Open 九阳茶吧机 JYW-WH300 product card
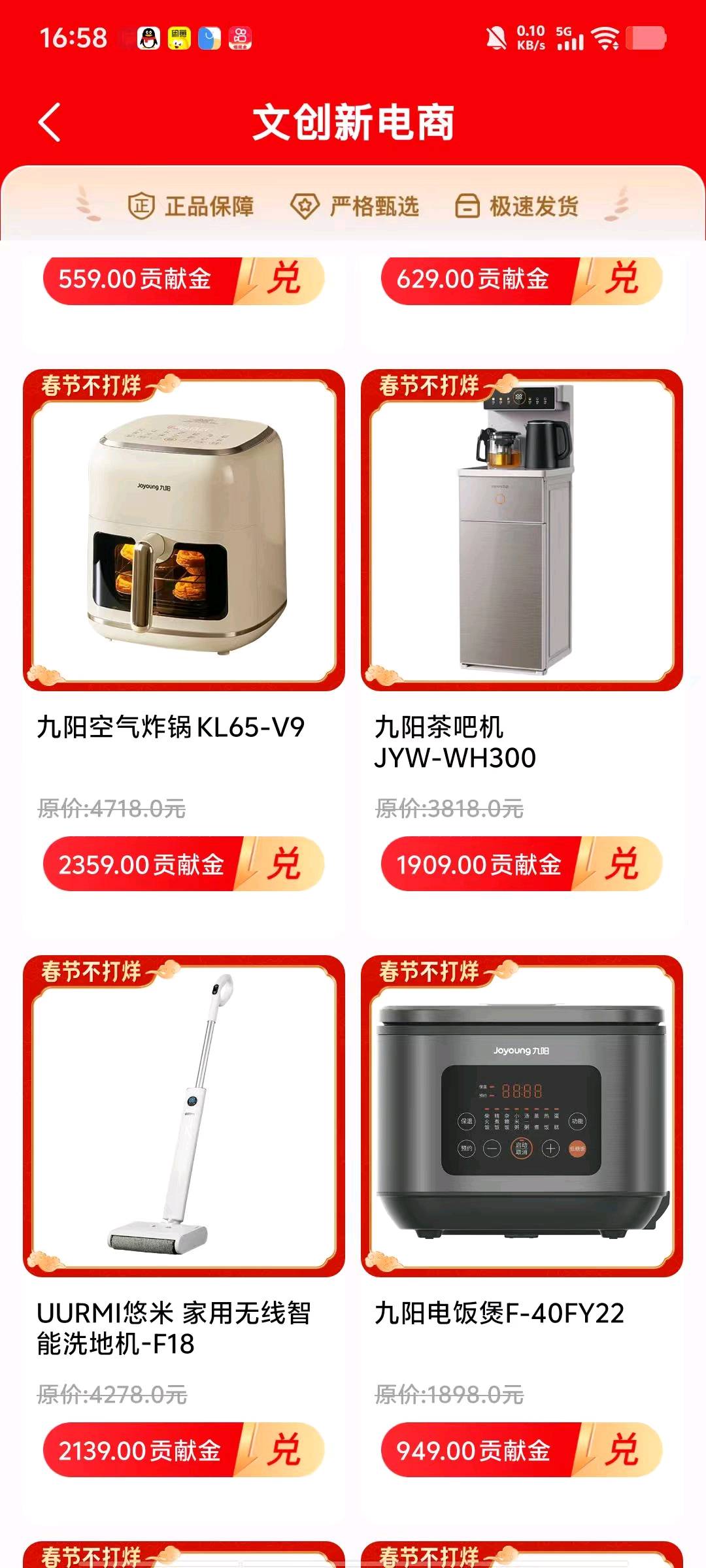This screenshot has width=706, height=1568. pyautogui.click(x=521, y=531)
